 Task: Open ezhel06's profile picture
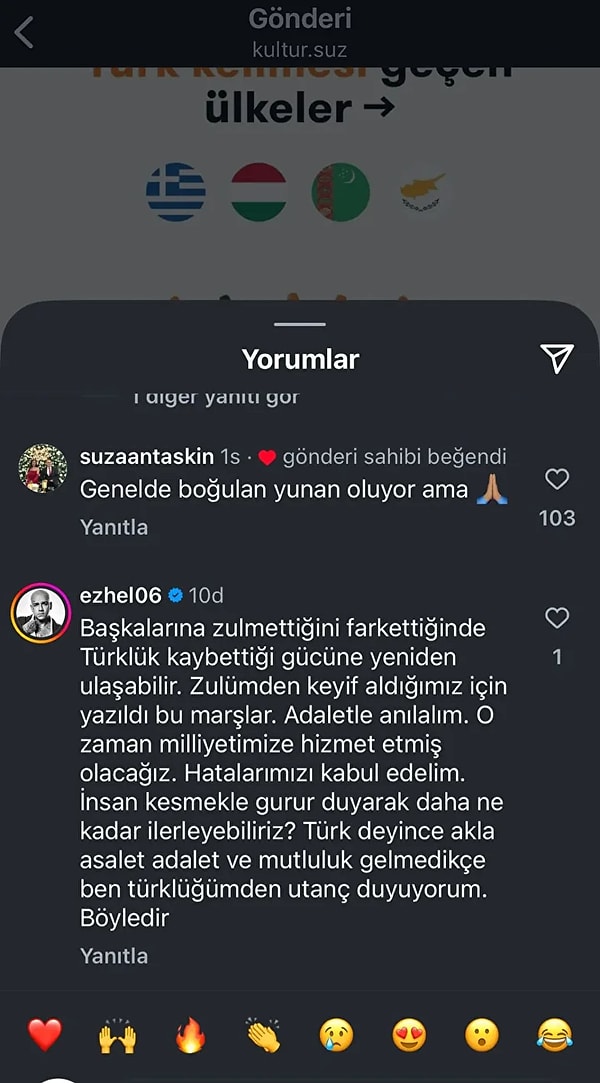pyautogui.click(x=41, y=612)
